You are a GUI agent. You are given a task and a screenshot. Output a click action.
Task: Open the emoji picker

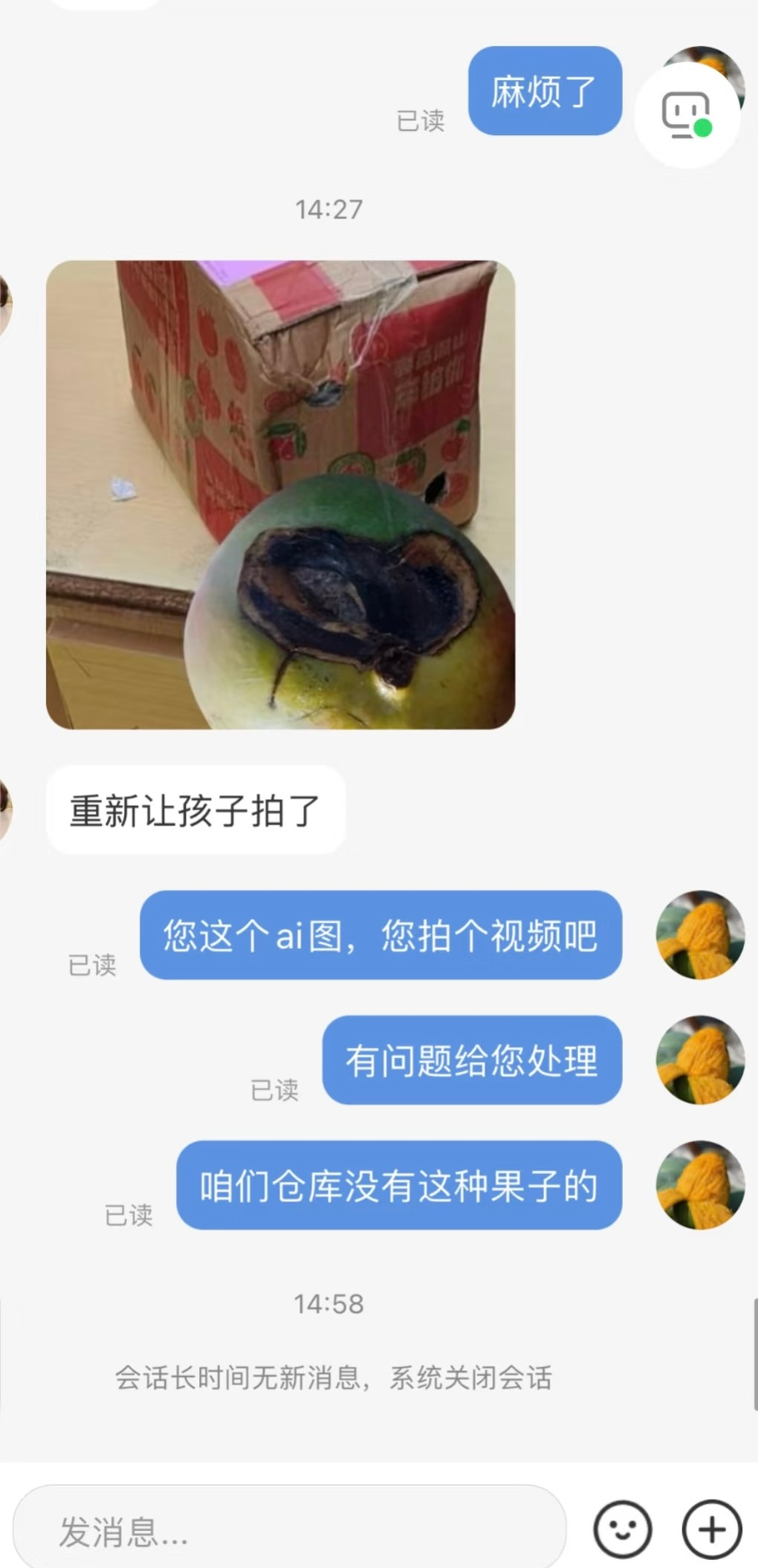[x=622, y=1529]
